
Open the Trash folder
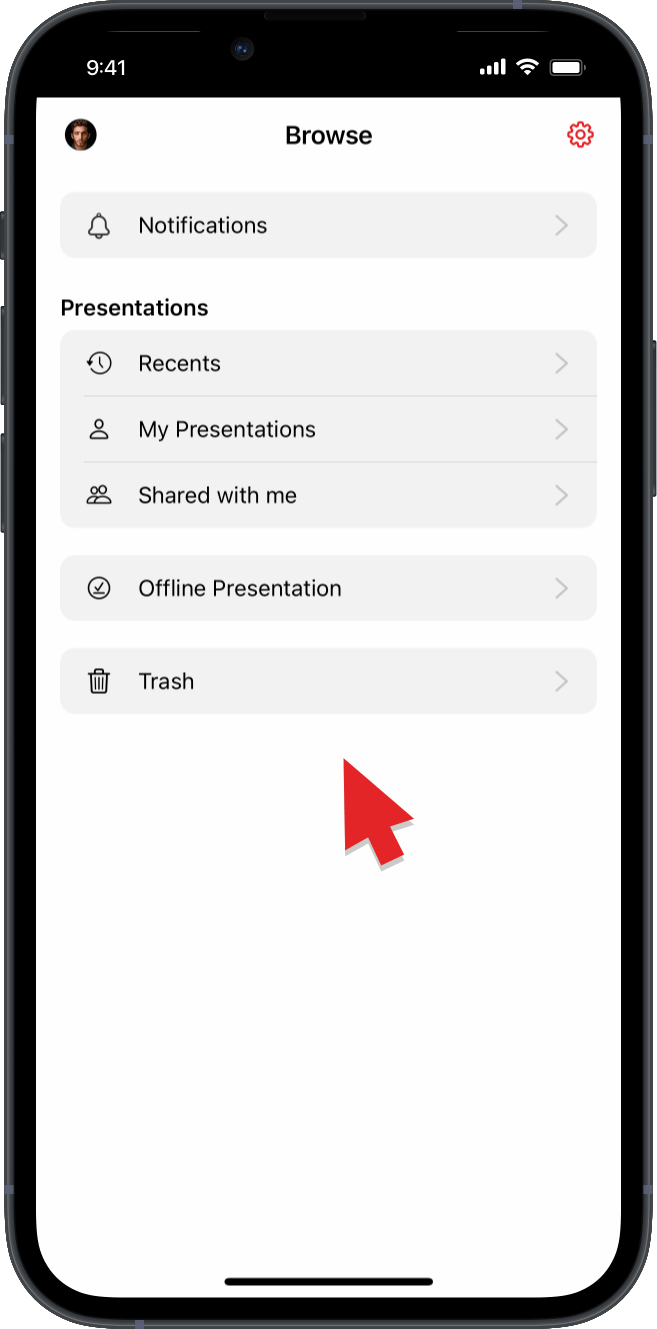pyautogui.click(x=328, y=681)
